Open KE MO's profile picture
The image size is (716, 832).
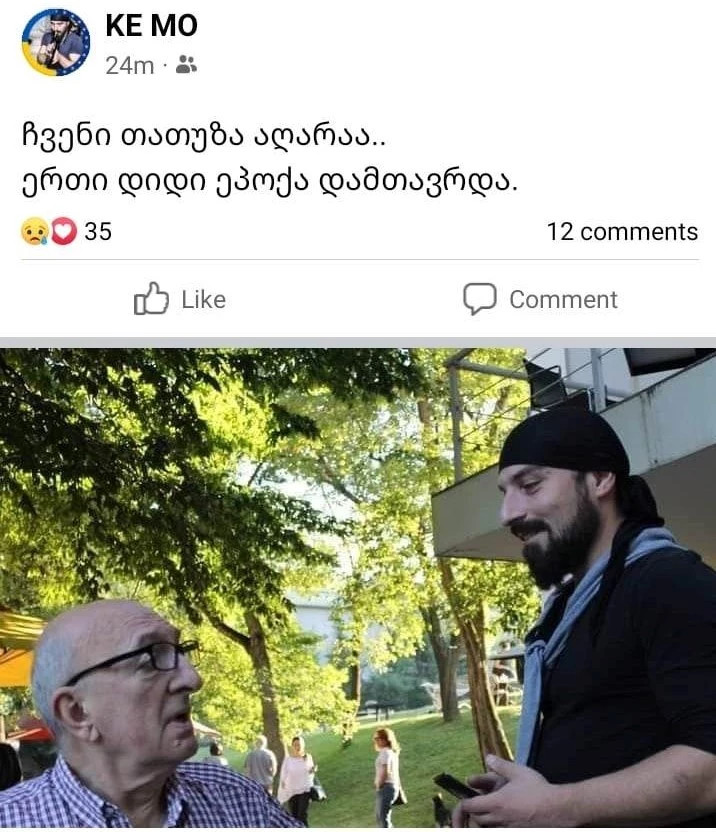pyautogui.click(x=56, y=42)
